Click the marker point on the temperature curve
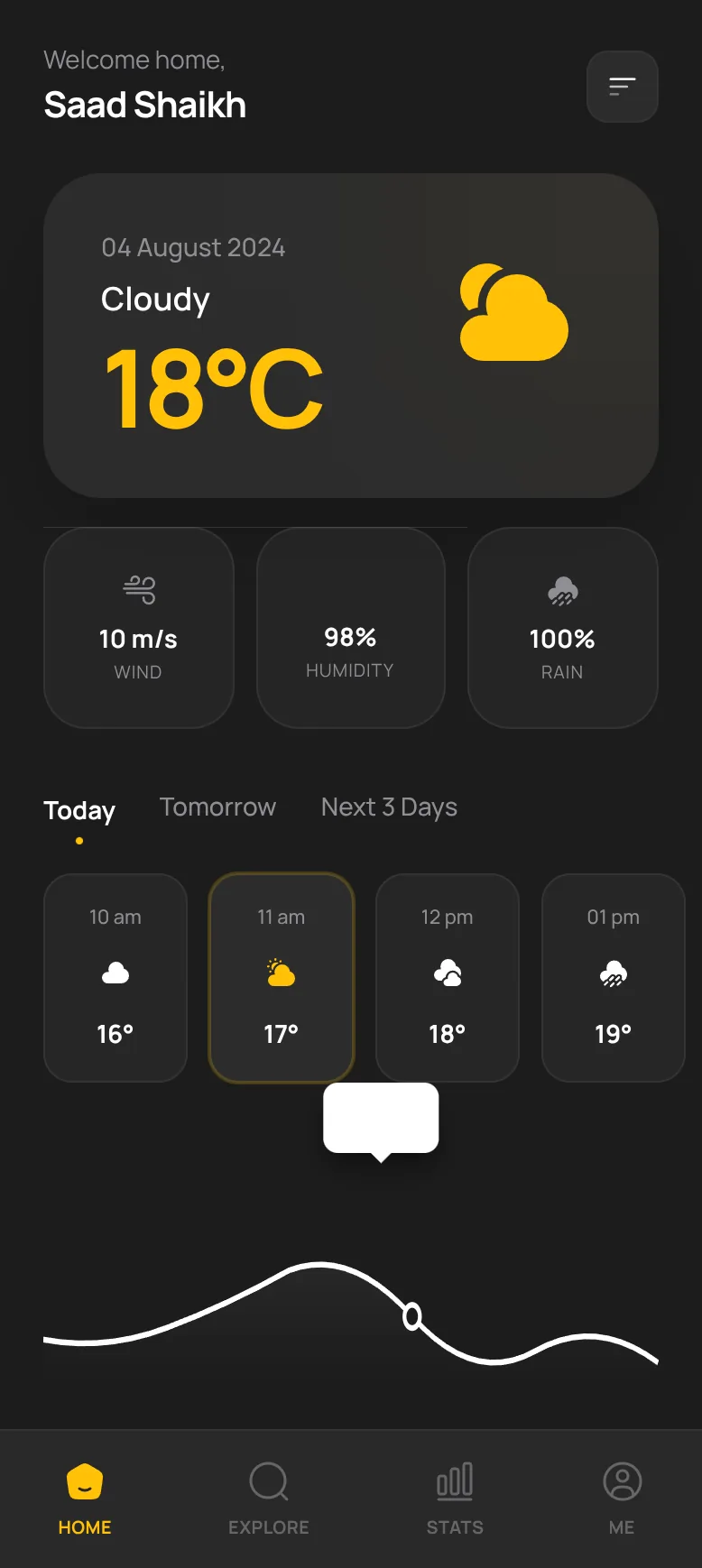 coord(411,1317)
